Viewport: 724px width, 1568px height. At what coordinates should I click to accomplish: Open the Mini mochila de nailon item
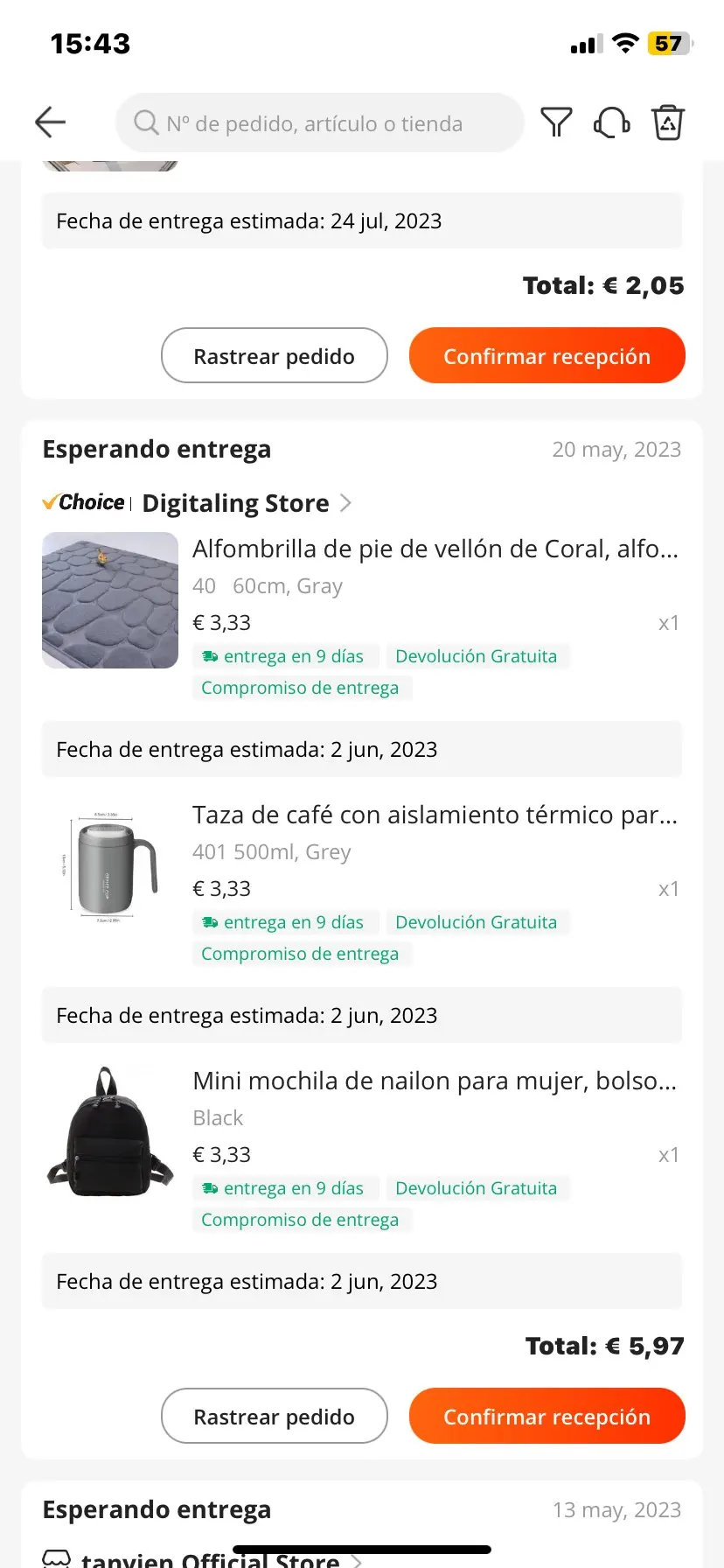click(435, 1081)
